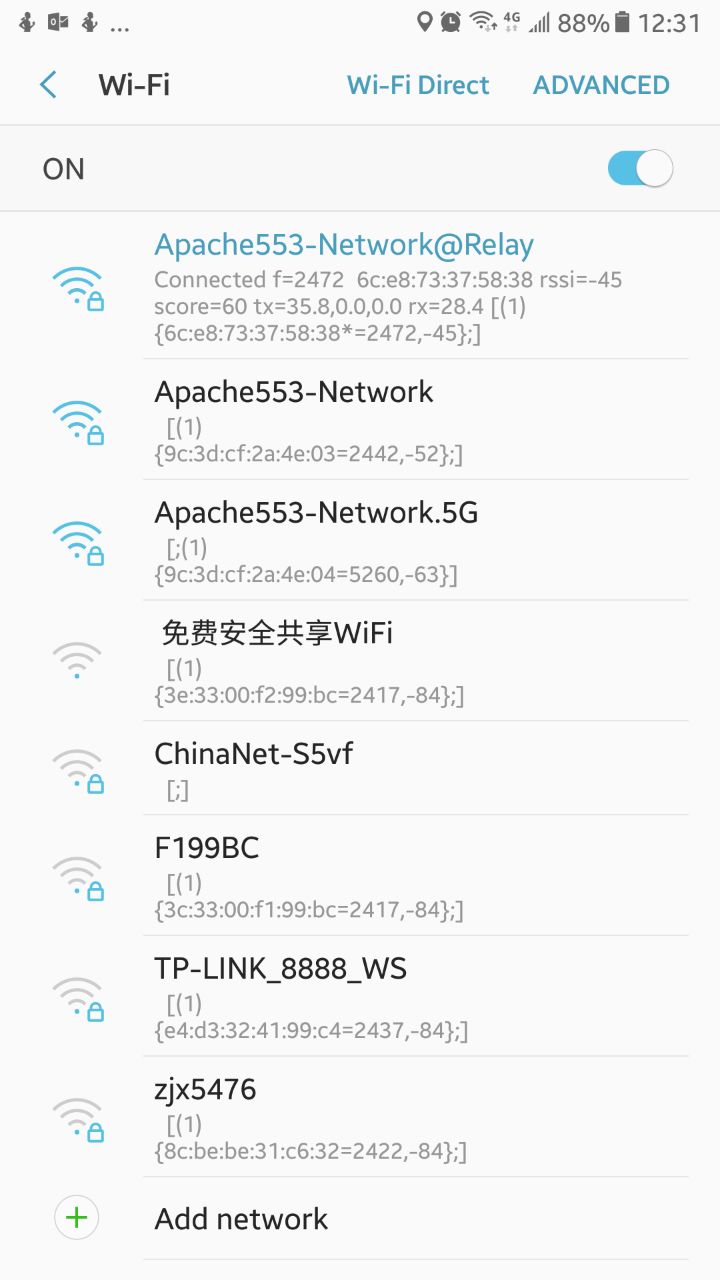Image resolution: width=720 pixels, height=1280 pixels.
Task: Open connected Apache553-Network@Relay details
Action: coord(360,287)
